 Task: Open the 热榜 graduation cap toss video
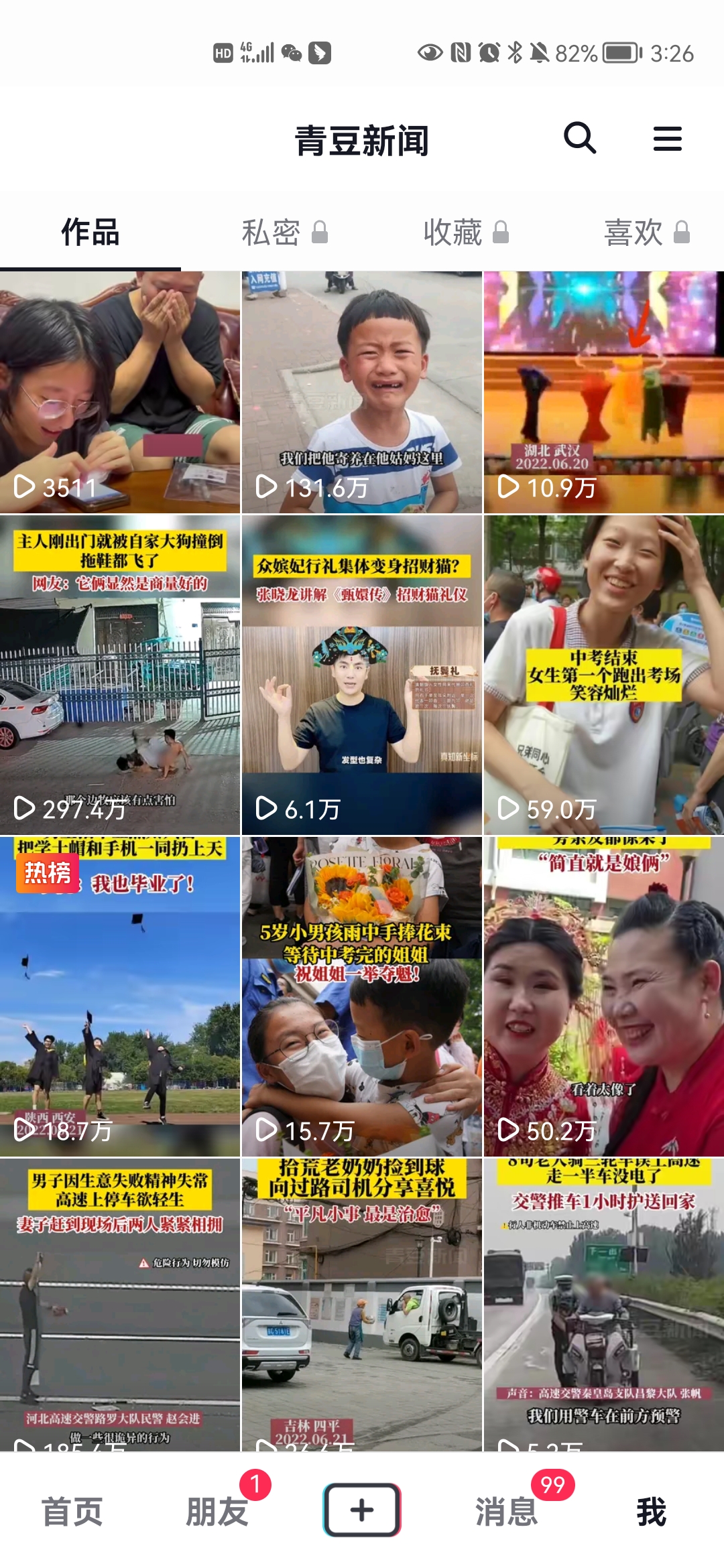click(120, 996)
